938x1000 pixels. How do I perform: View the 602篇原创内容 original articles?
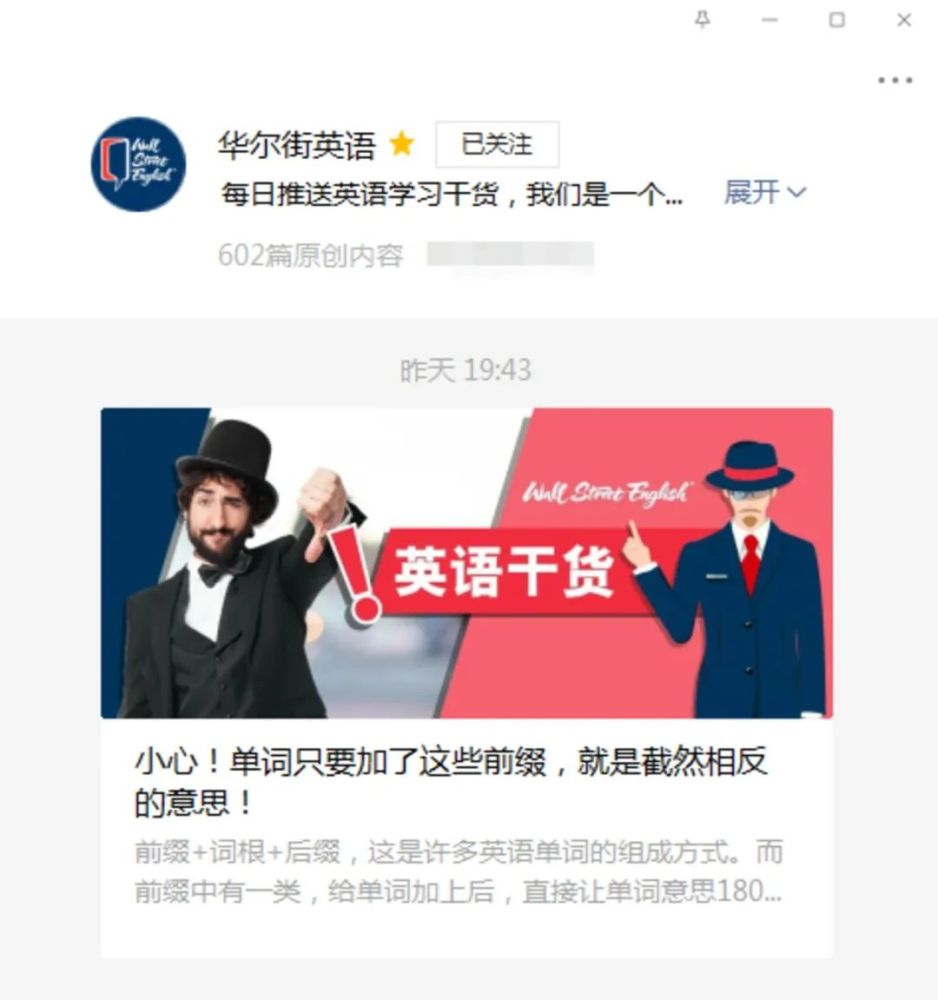point(310,256)
